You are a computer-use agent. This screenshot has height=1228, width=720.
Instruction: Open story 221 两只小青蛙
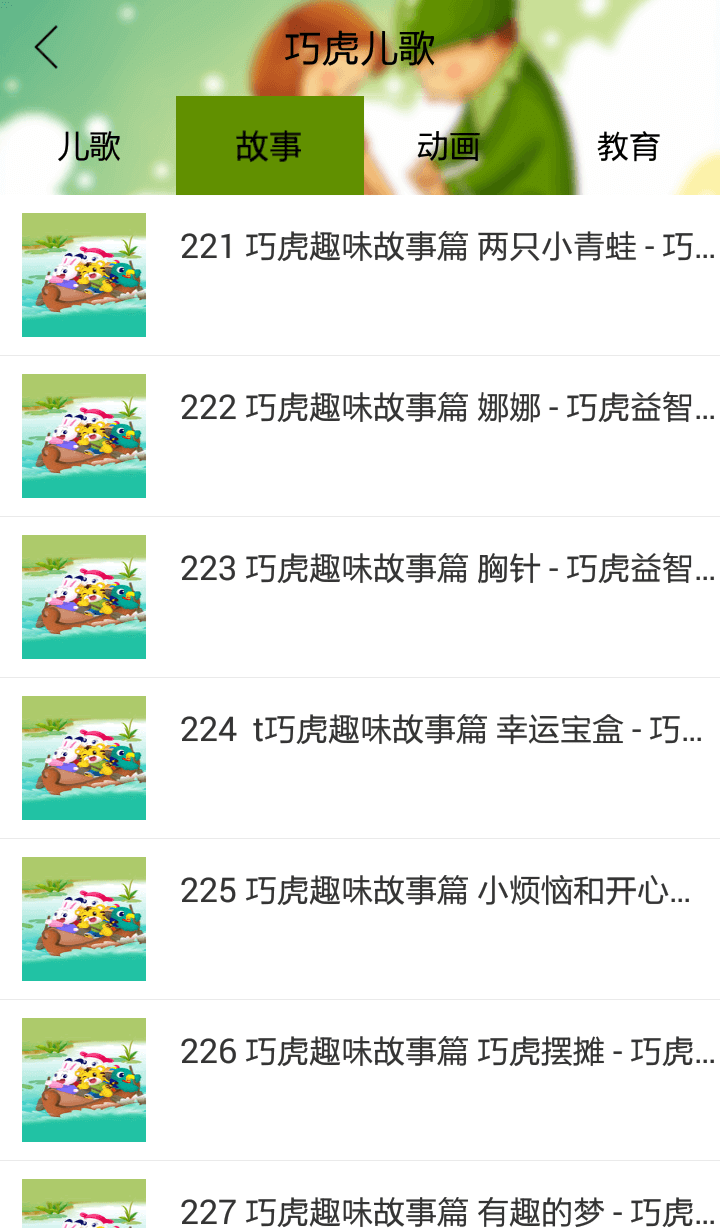click(x=446, y=247)
